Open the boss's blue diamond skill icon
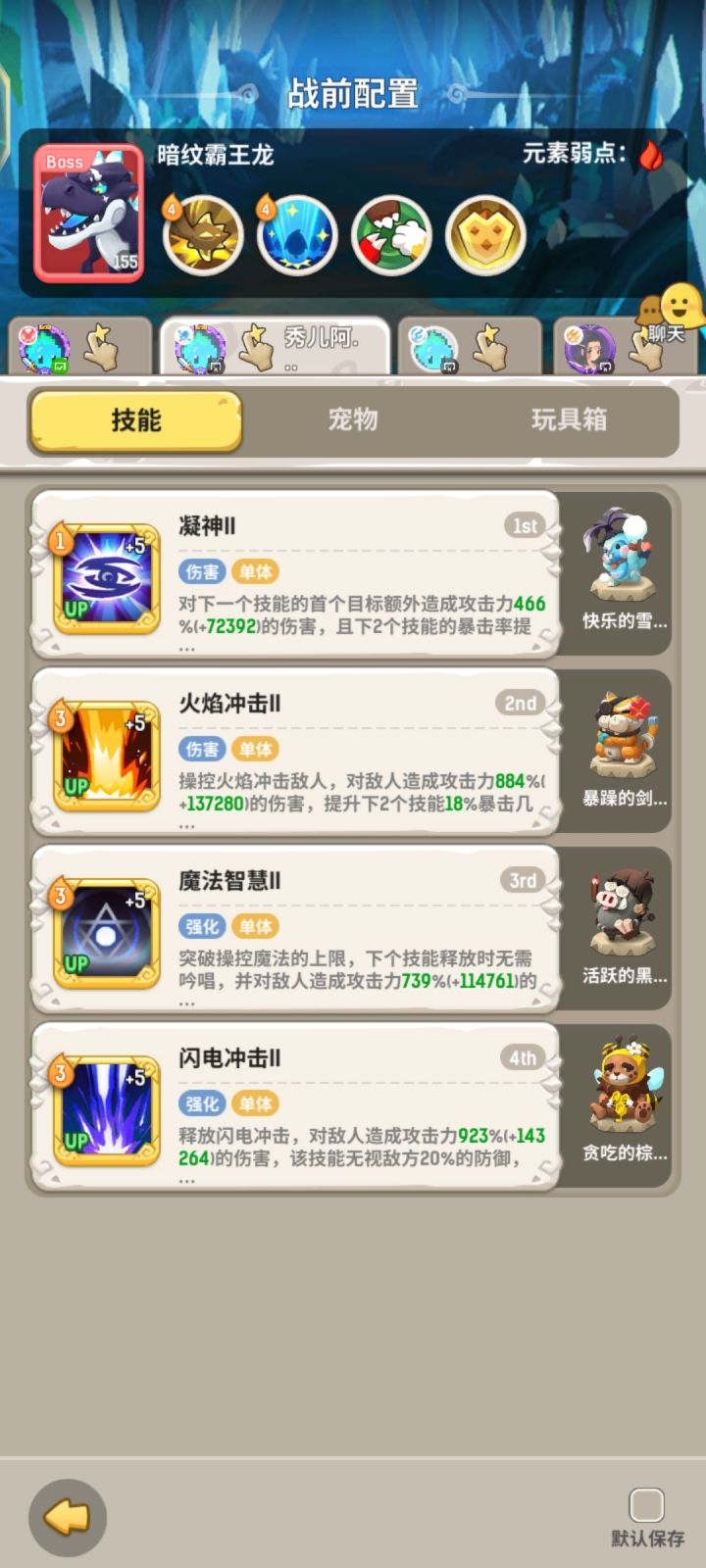Screen dimensions: 706x1568 296,235
